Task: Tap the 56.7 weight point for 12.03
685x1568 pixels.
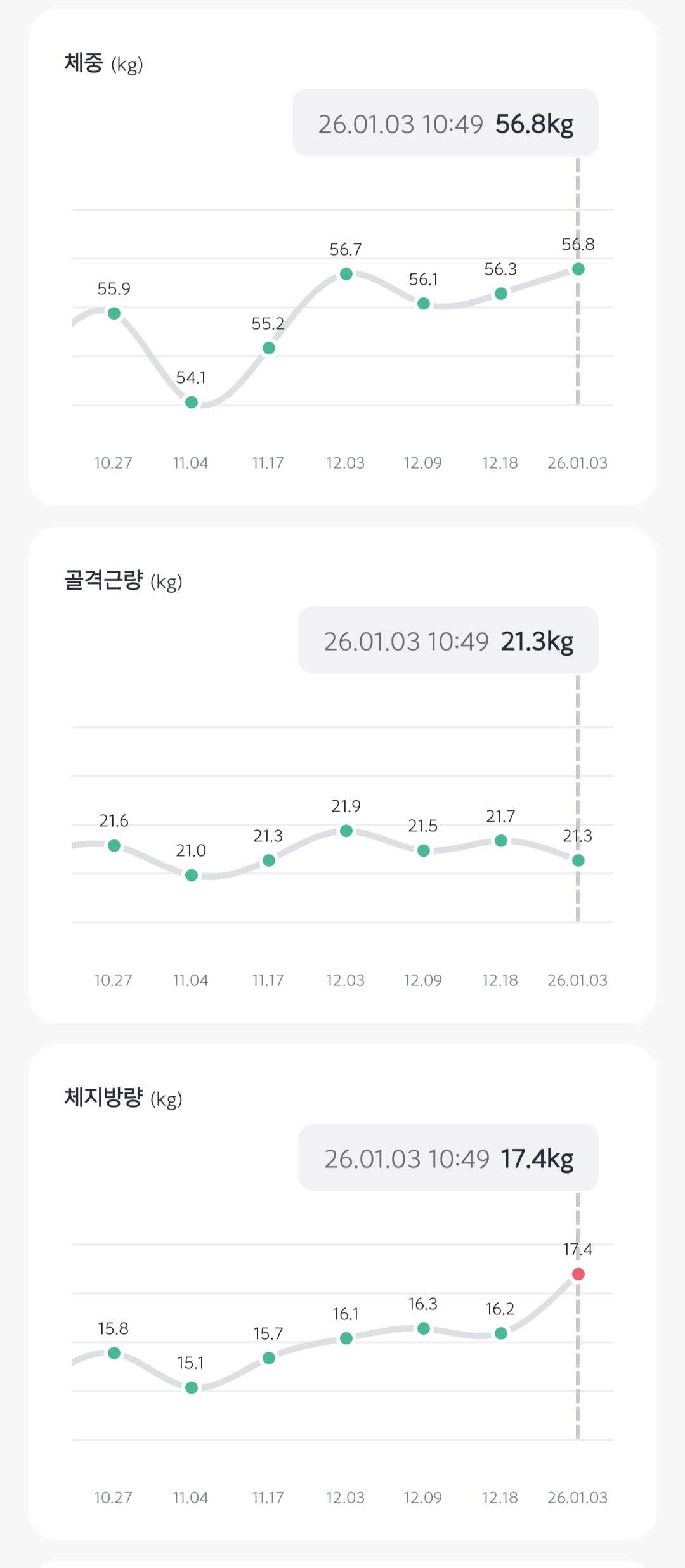Action: click(346, 274)
